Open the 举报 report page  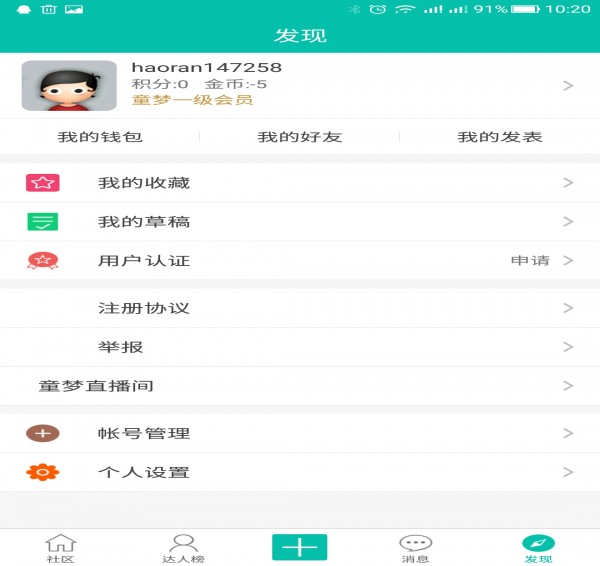coord(300,347)
